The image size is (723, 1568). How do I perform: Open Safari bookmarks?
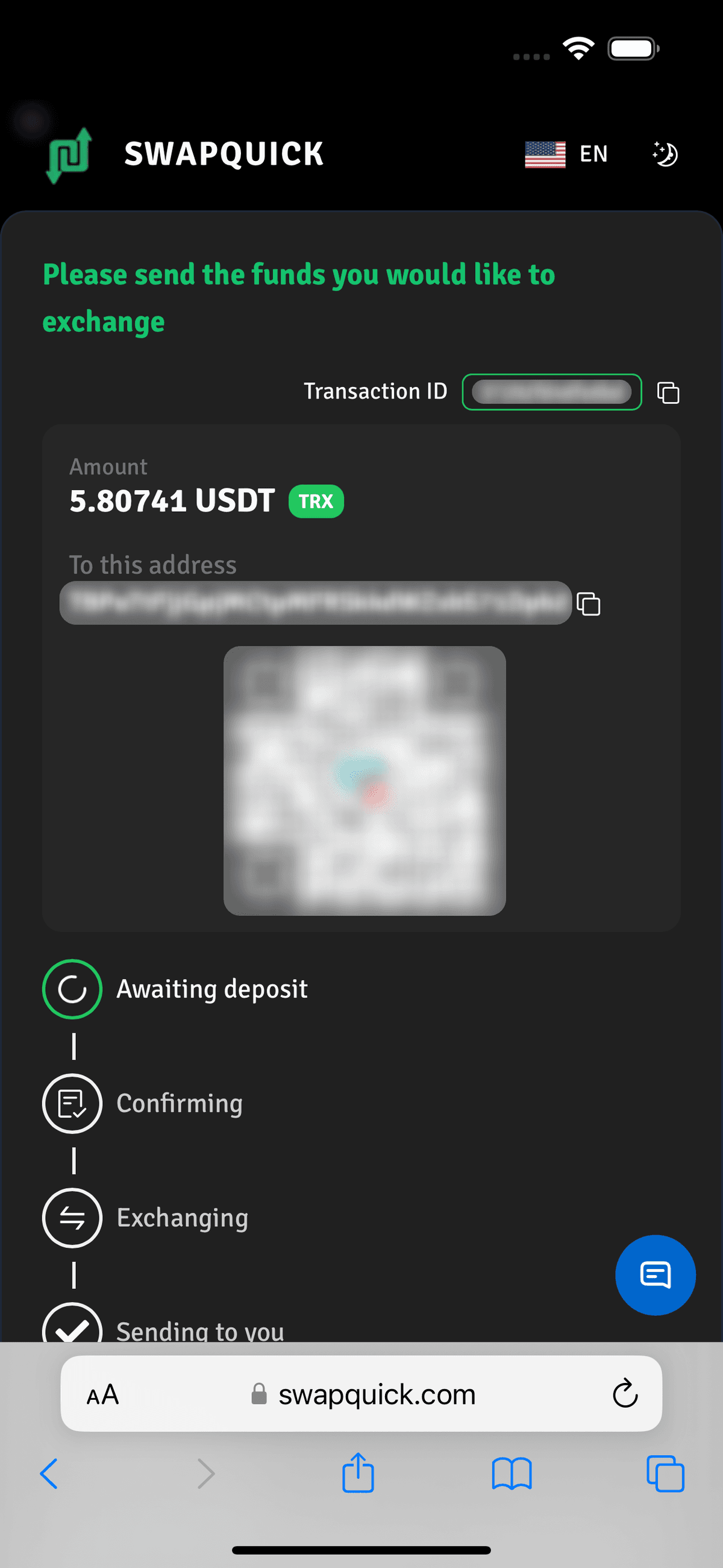click(511, 1473)
